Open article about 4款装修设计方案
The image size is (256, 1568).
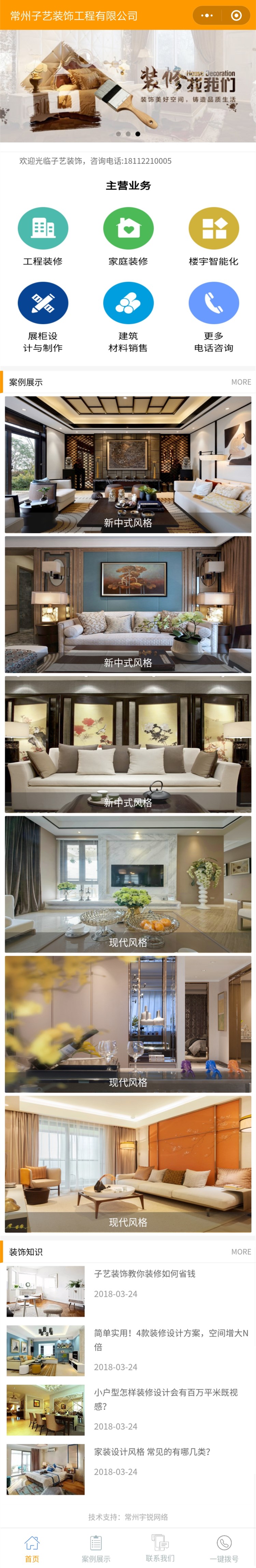tap(170, 1340)
